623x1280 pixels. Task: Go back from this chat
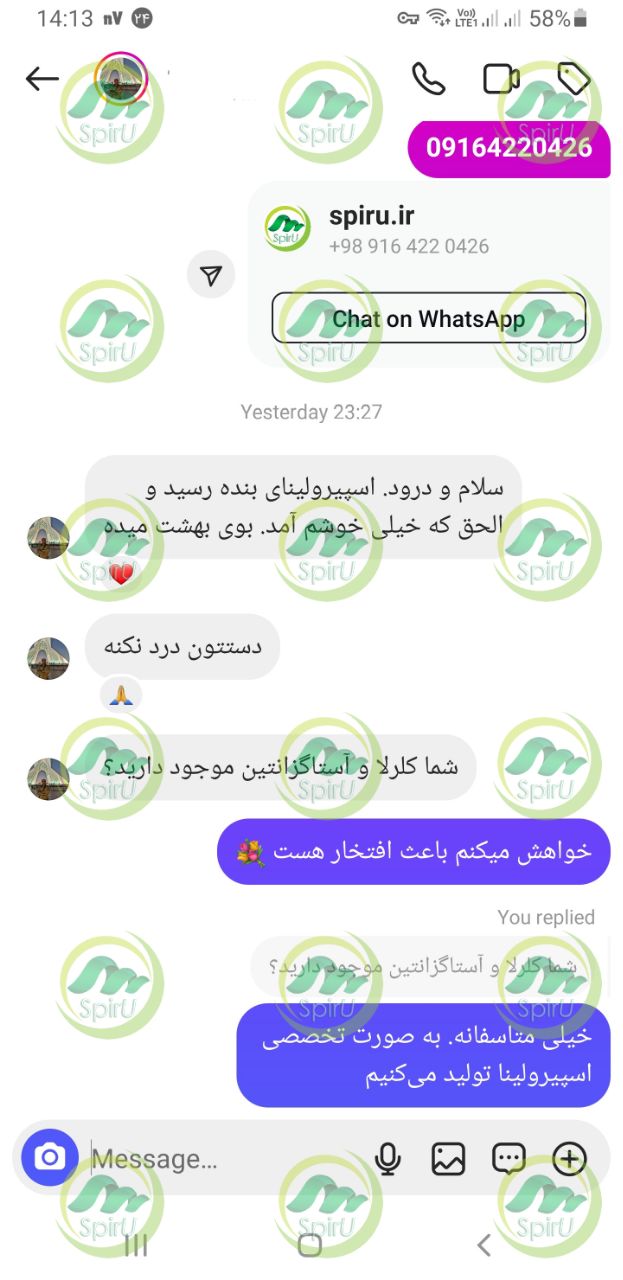click(42, 79)
